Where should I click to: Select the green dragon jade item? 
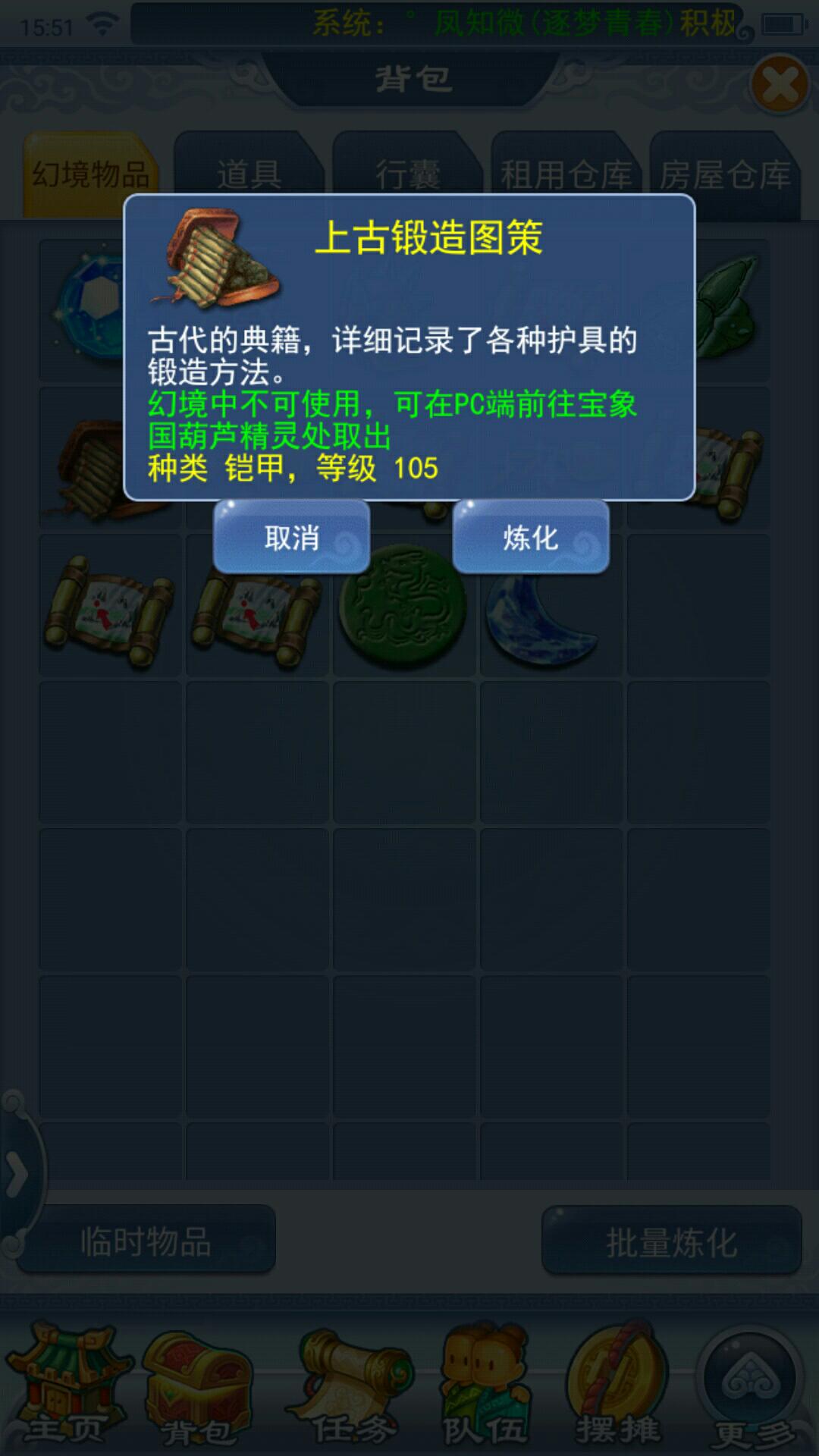click(402, 607)
